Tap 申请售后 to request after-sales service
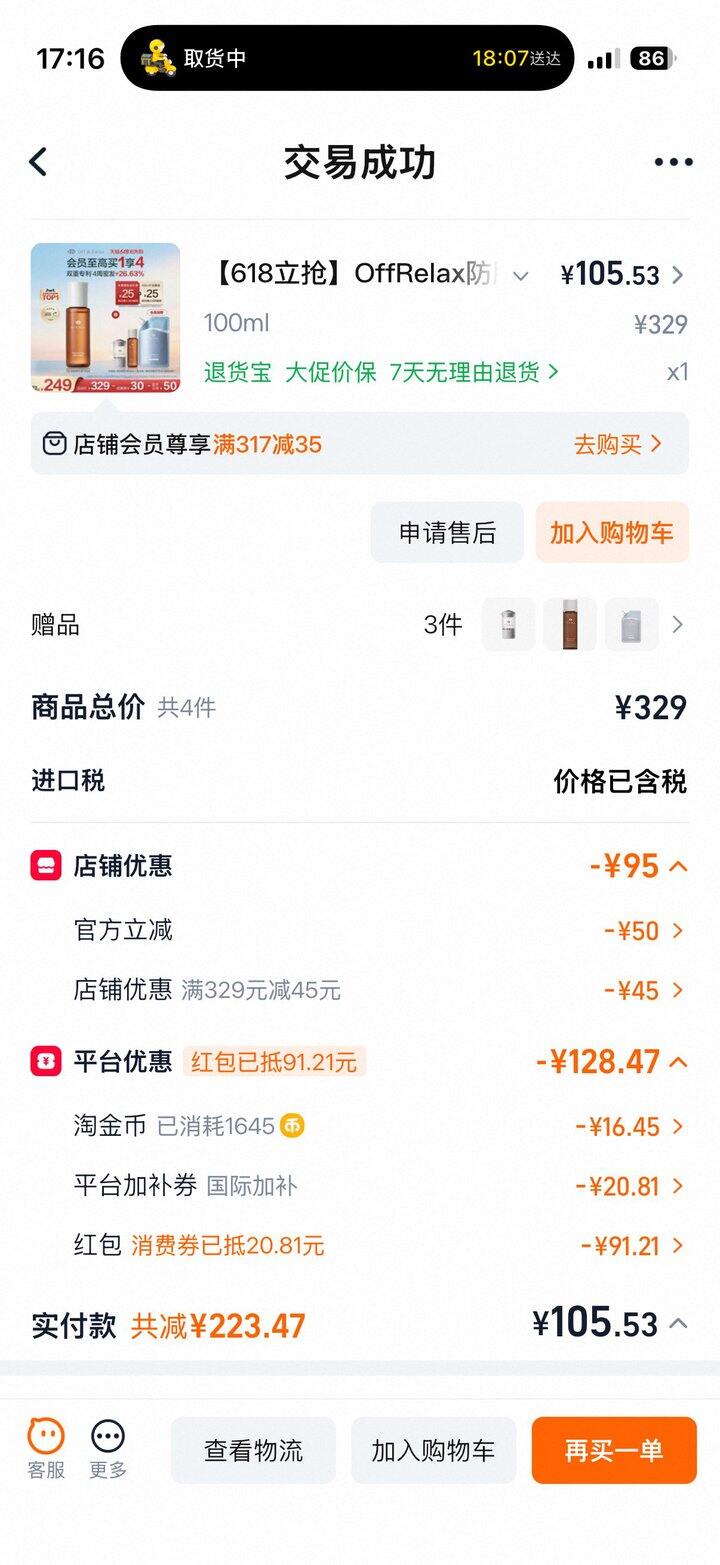The height and width of the screenshot is (1565, 720). pyautogui.click(x=447, y=533)
